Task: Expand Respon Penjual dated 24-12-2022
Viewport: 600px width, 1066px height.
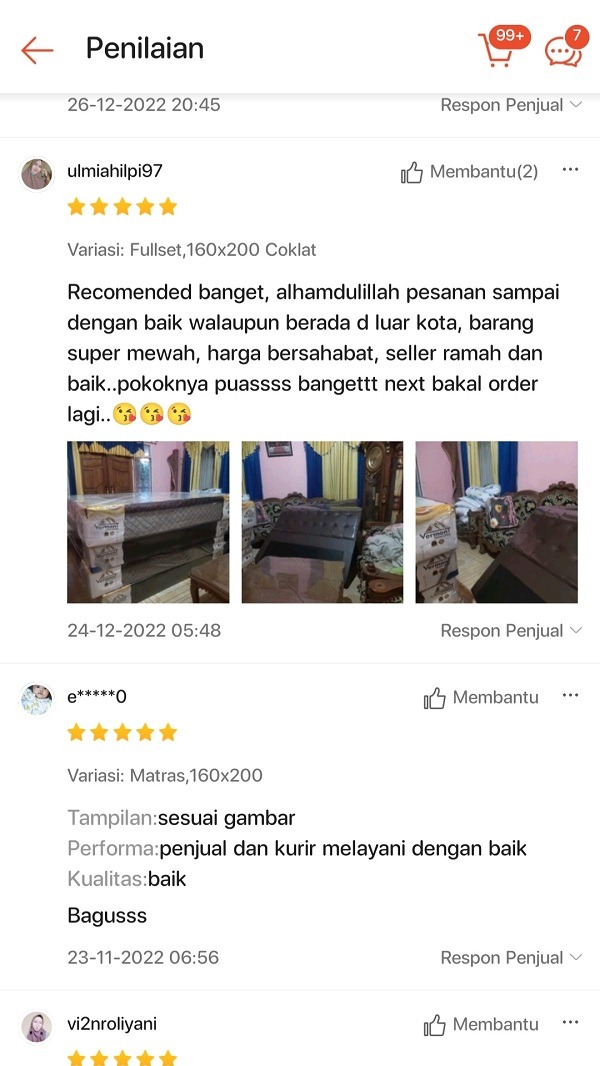Action: click(x=510, y=631)
